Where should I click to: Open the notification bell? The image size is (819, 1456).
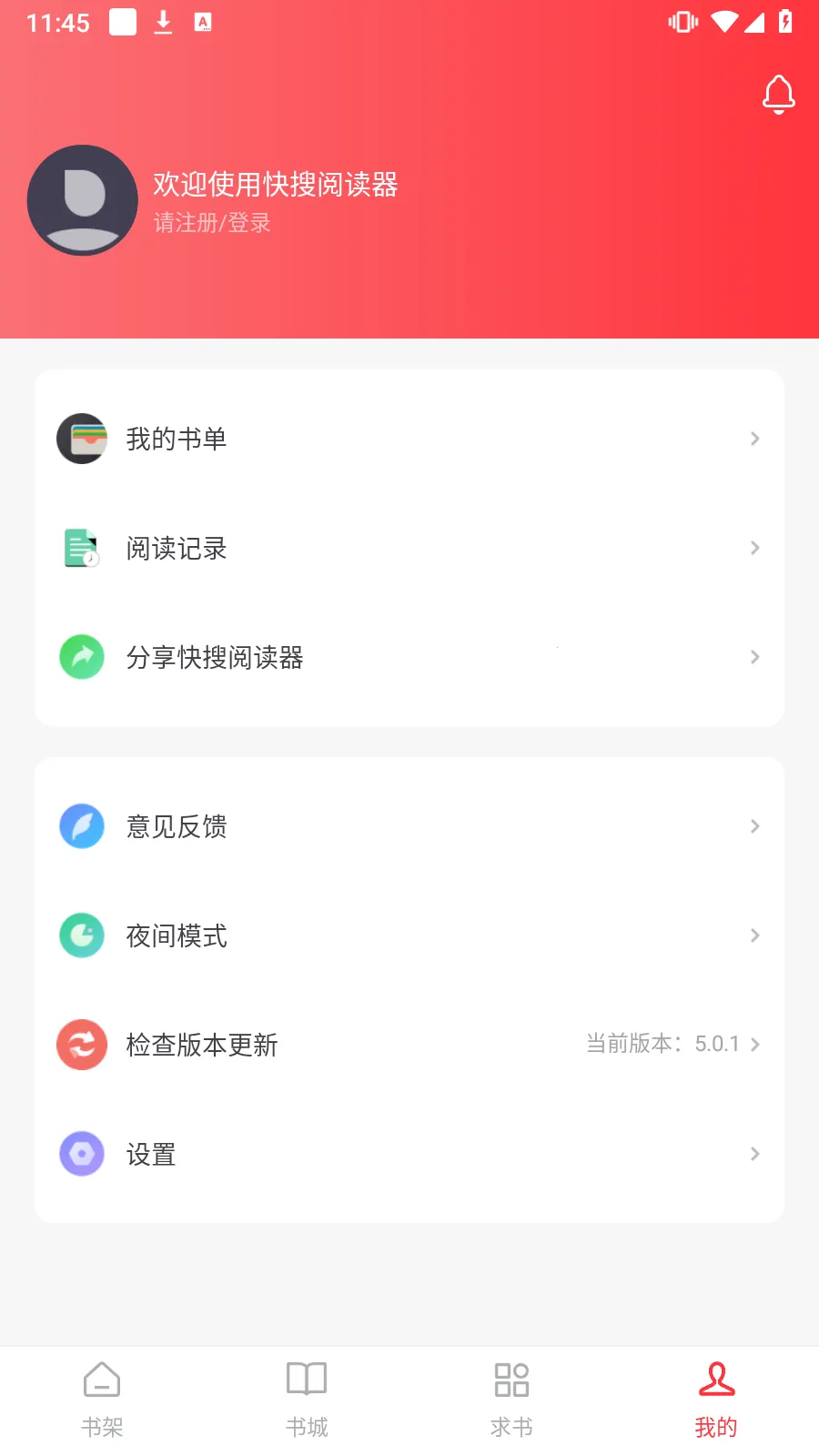[777, 93]
